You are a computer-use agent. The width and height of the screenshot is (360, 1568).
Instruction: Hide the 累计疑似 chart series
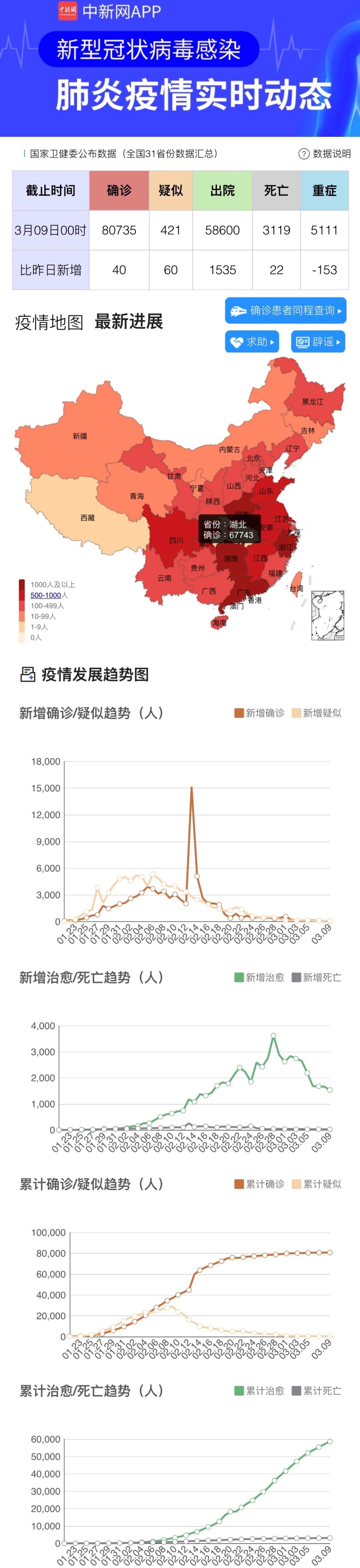(x=317, y=1183)
